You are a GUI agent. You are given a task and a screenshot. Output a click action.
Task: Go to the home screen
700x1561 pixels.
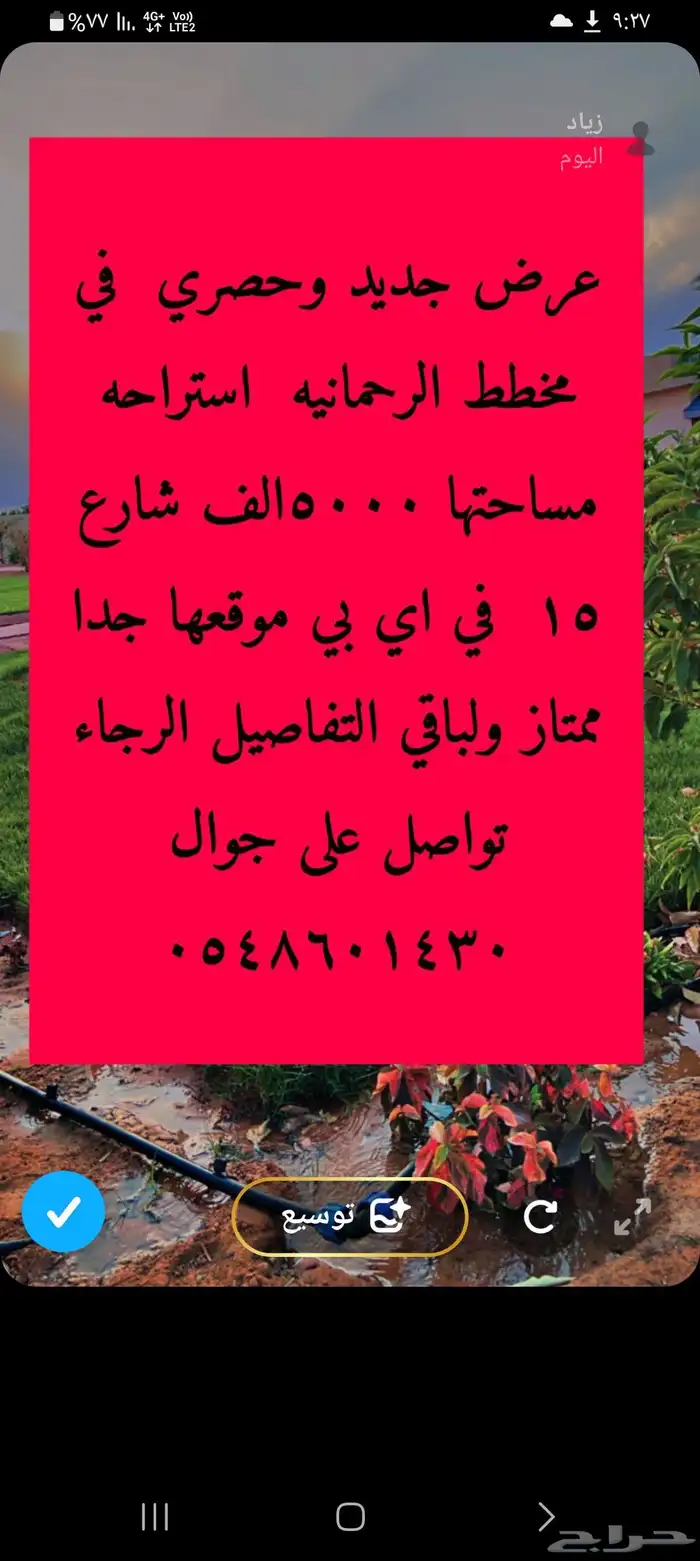pyautogui.click(x=350, y=1516)
